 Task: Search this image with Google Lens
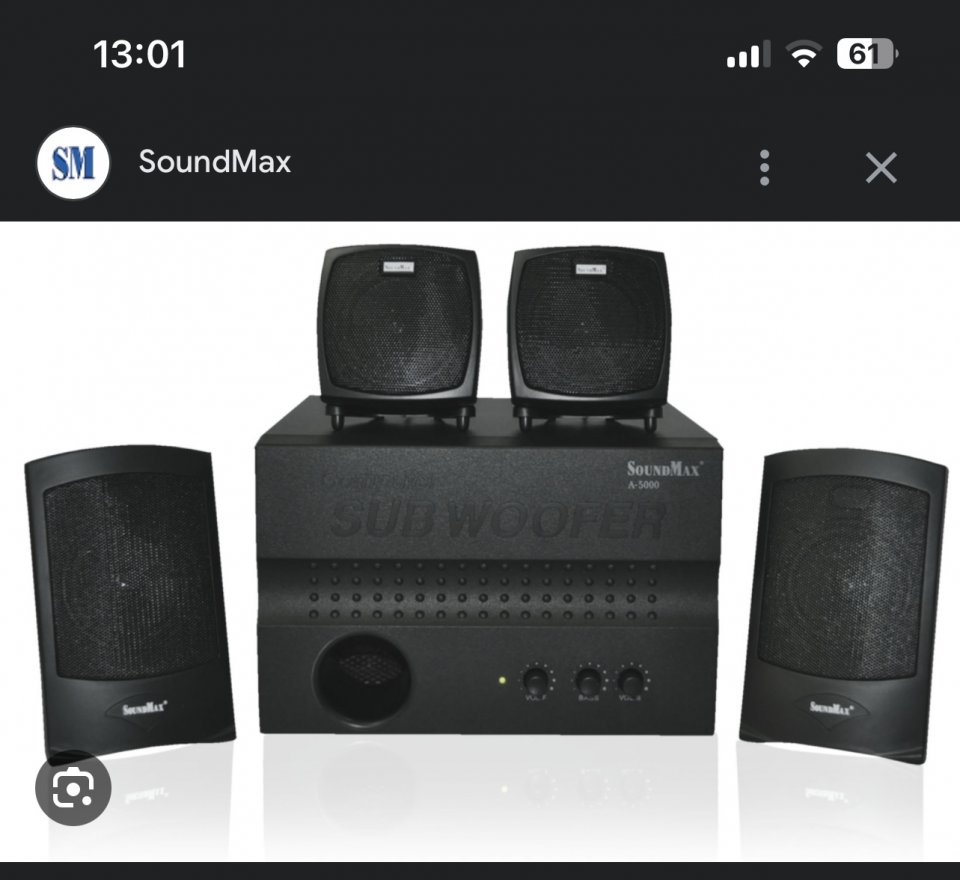pyautogui.click(x=73, y=790)
